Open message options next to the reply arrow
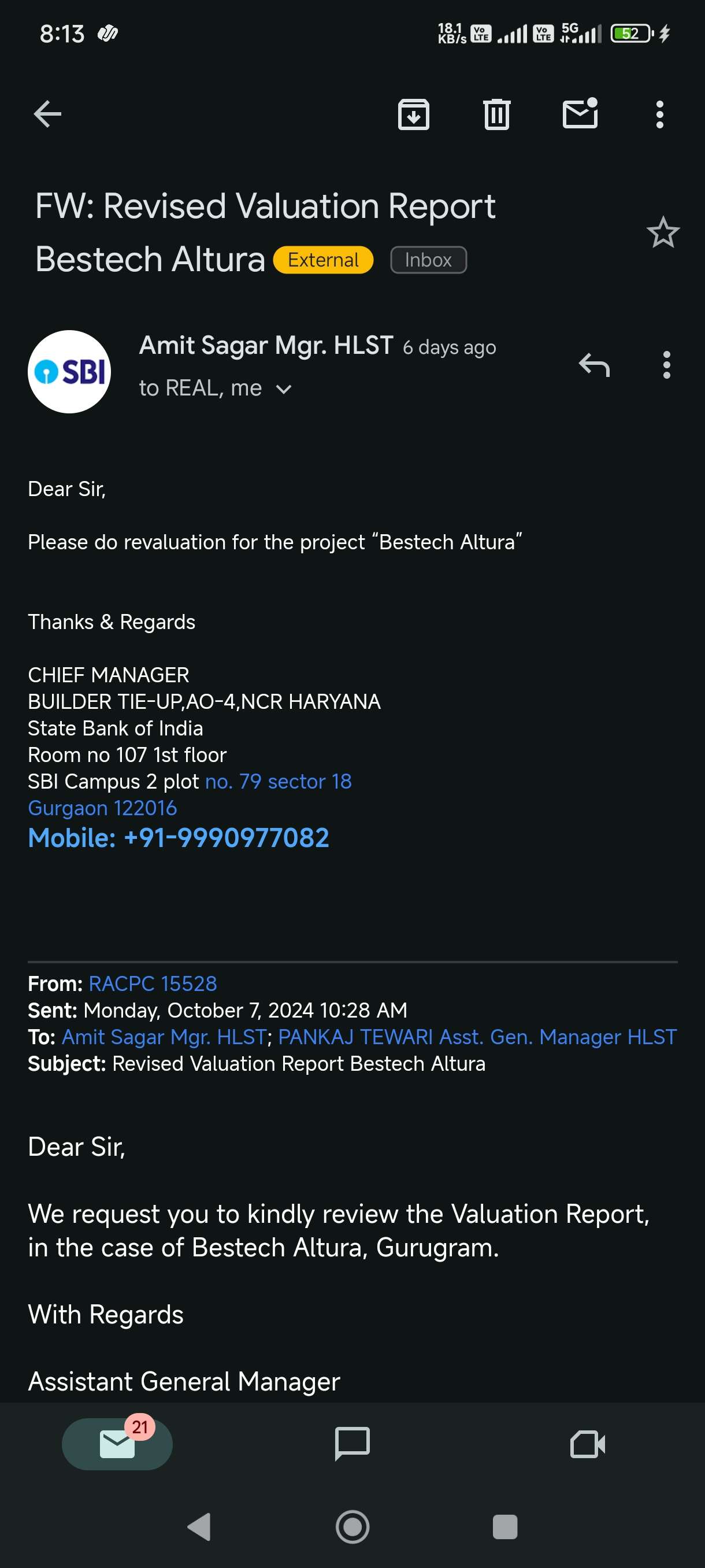This screenshot has width=705, height=1568. pyautogui.click(x=667, y=365)
